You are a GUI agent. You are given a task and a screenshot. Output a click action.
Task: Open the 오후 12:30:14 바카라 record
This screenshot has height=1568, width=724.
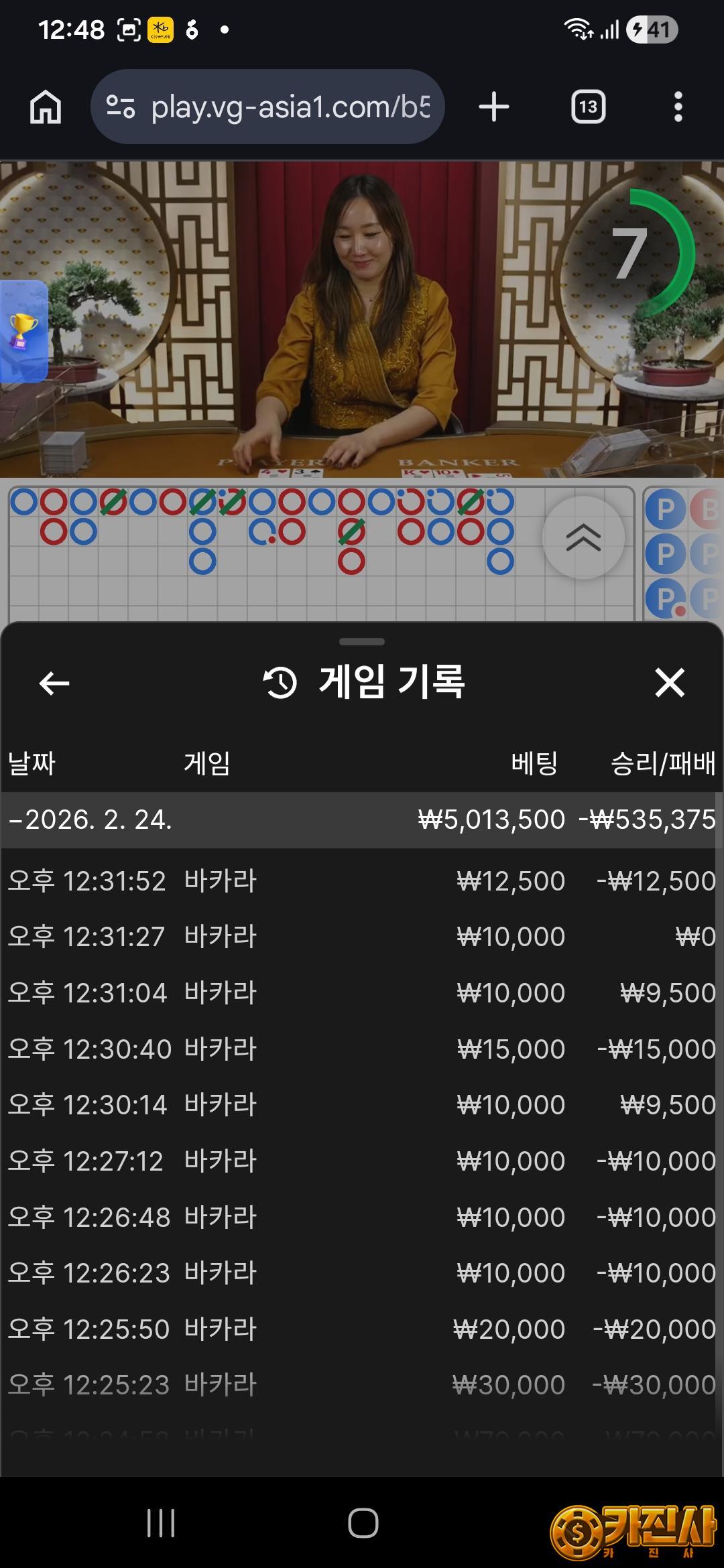coord(362,1105)
